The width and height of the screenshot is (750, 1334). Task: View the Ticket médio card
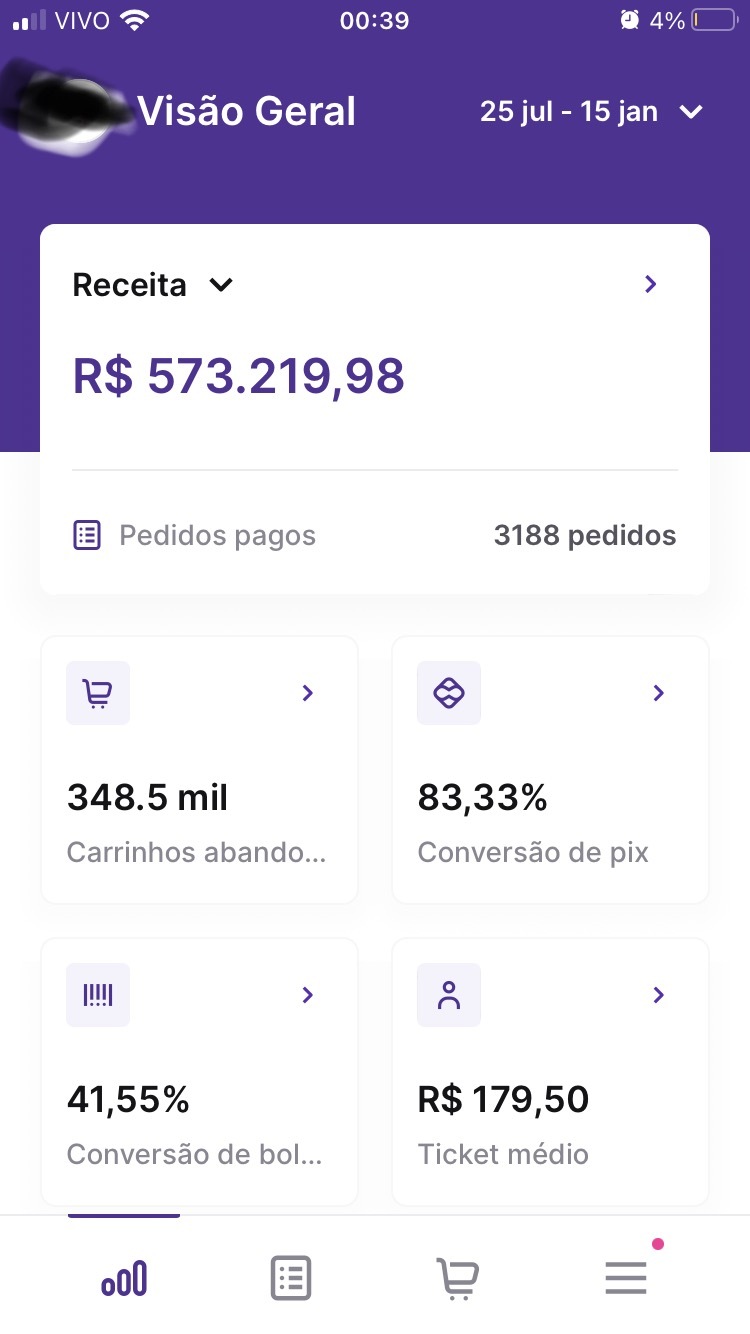point(550,1072)
